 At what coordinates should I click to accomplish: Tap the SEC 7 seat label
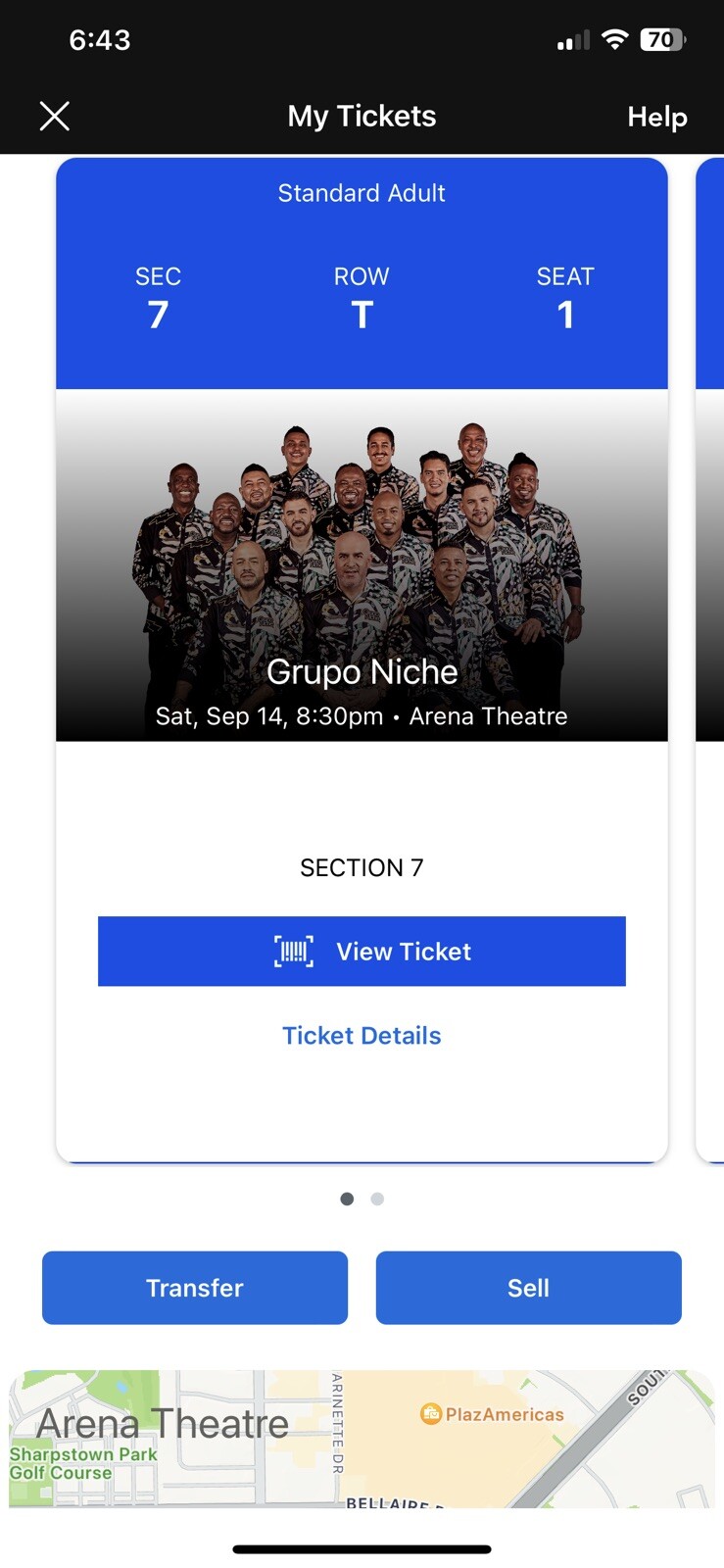tap(158, 296)
